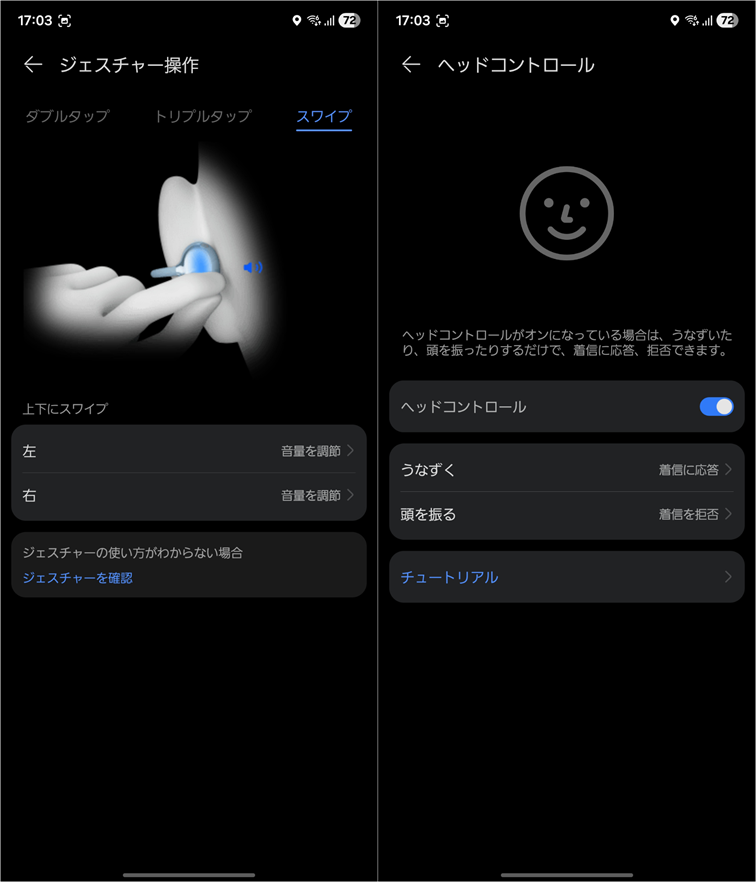Image resolution: width=756 pixels, height=882 pixels.
Task: Switch to the トリプルタップ tab
Action: click(x=202, y=116)
